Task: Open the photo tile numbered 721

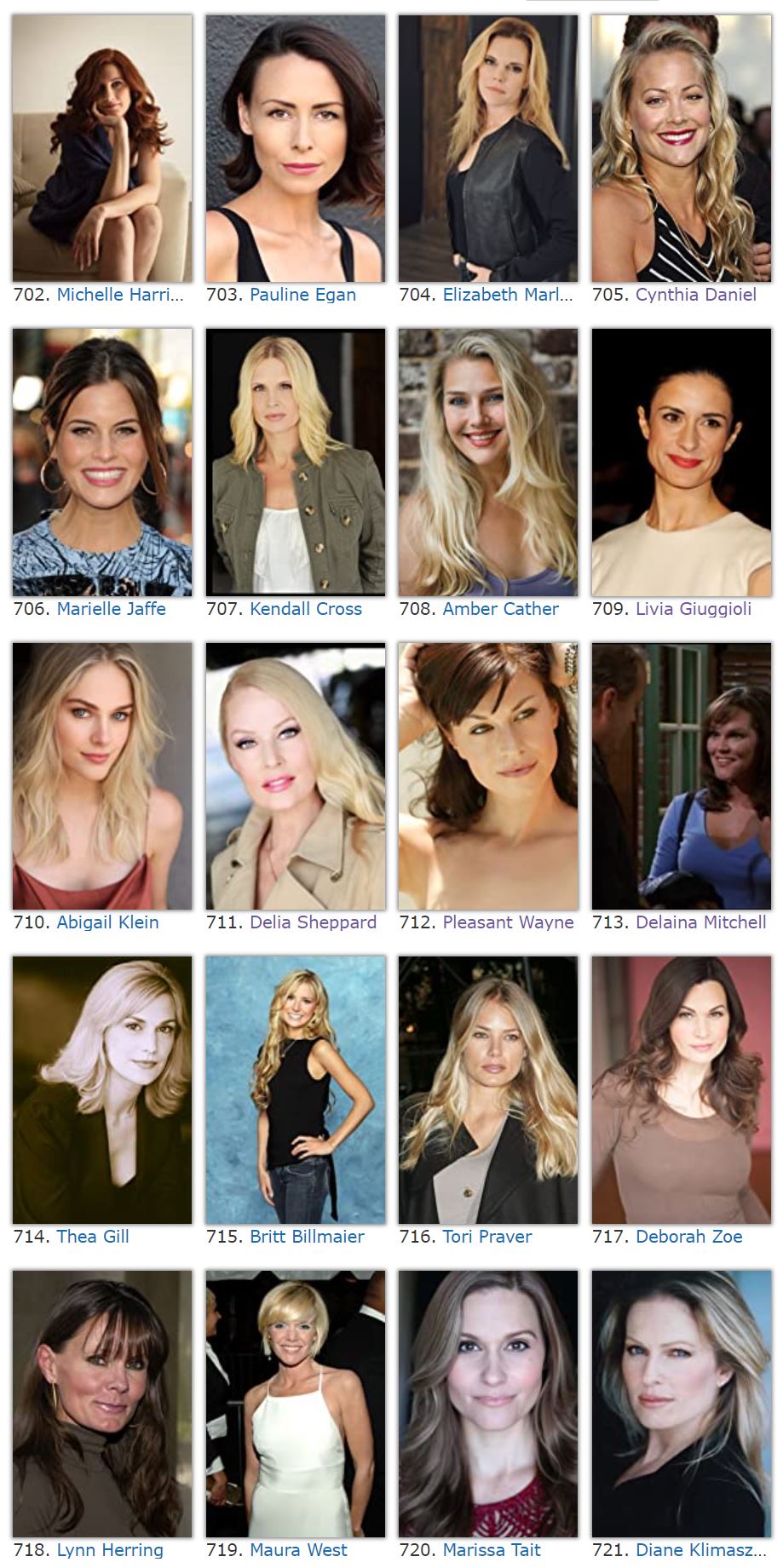Action: [x=682, y=1404]
